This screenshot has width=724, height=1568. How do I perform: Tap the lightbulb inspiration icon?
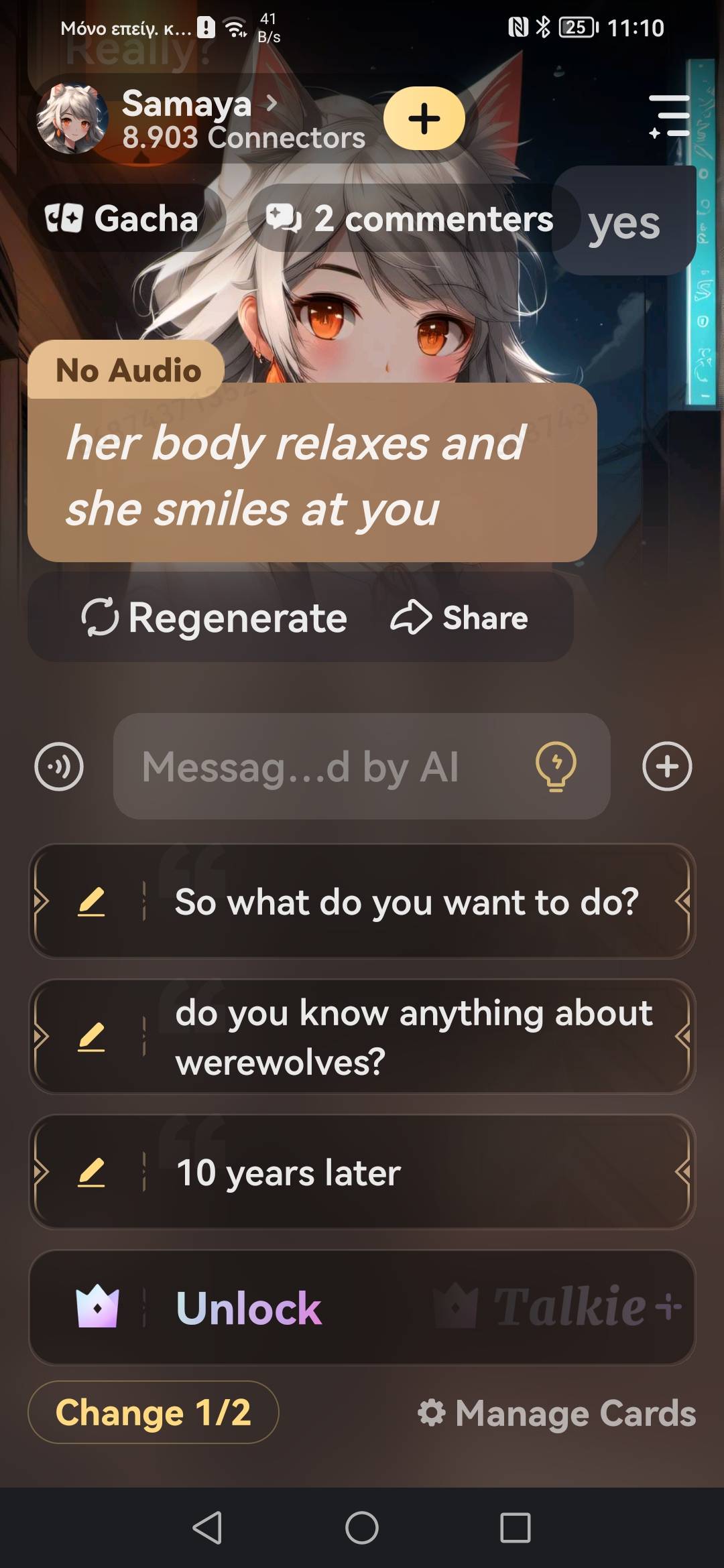(x=556, y=766)
